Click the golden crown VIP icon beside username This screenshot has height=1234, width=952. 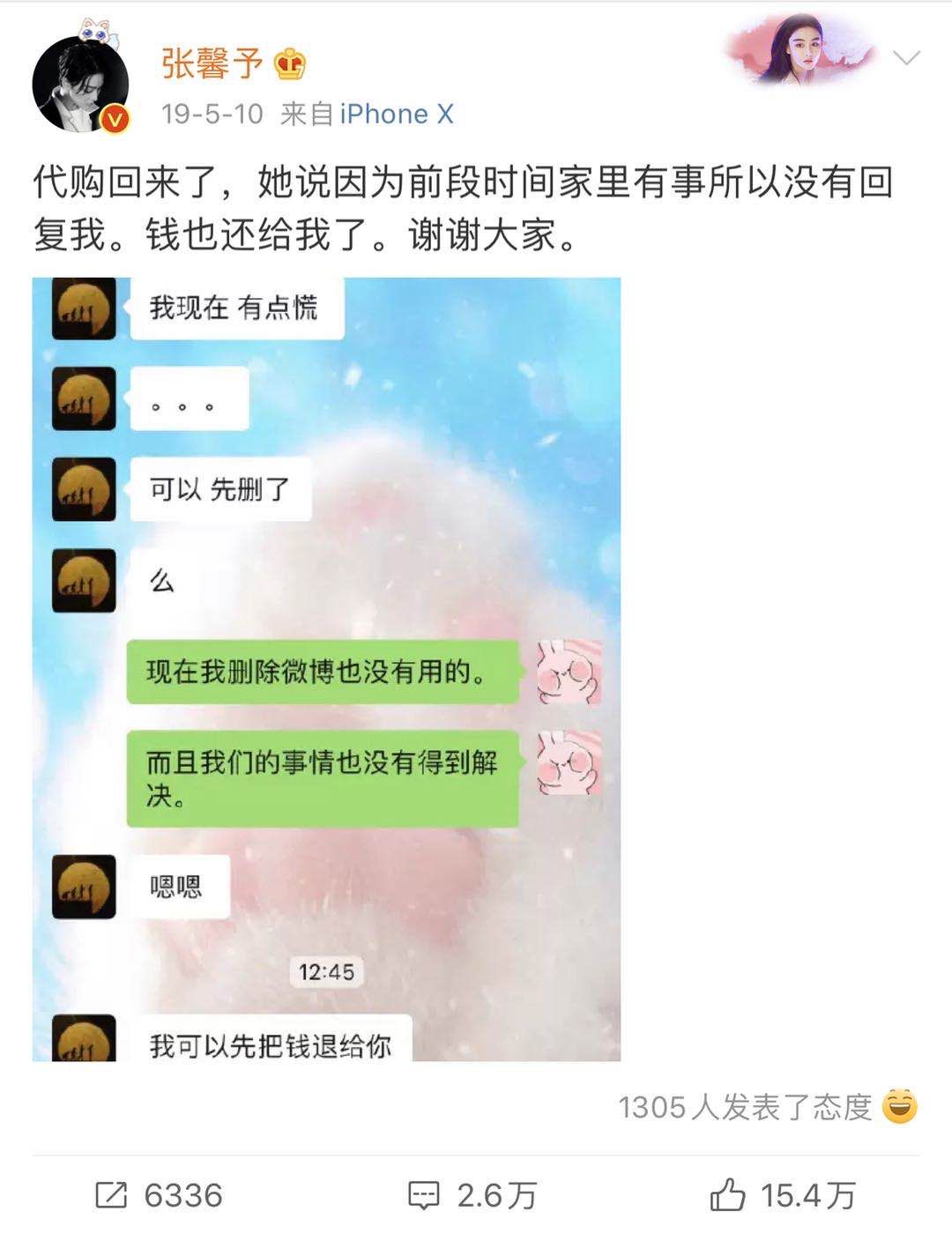[286, 64]
